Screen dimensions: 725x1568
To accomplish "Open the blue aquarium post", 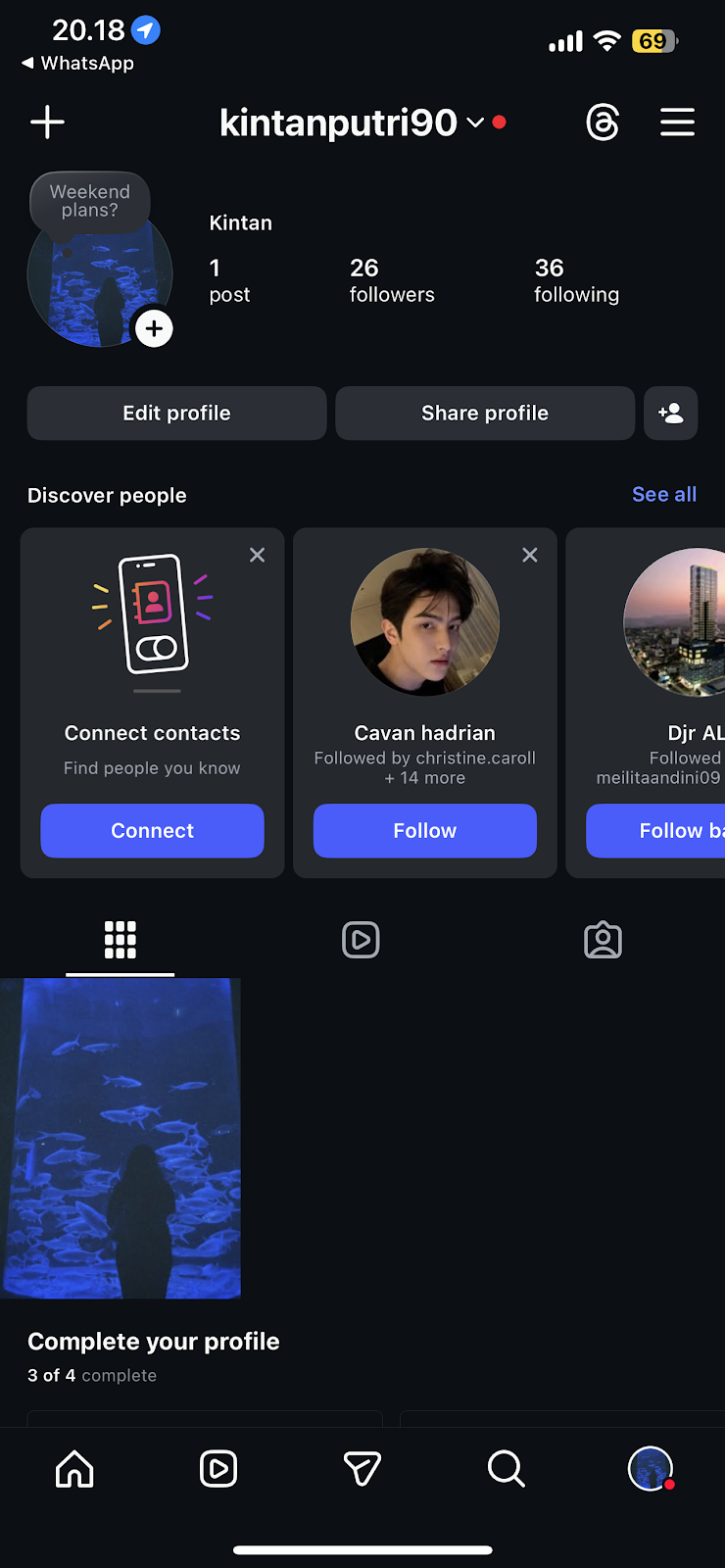I will (x=121, y=1138).
